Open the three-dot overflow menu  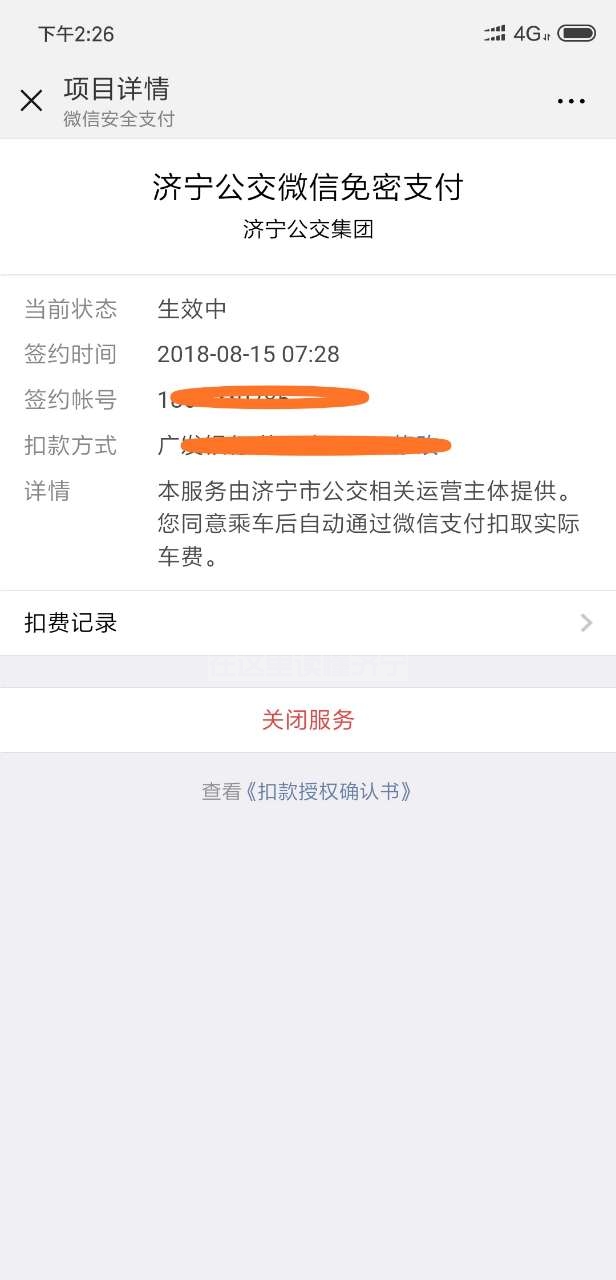[x=571, y=101]
